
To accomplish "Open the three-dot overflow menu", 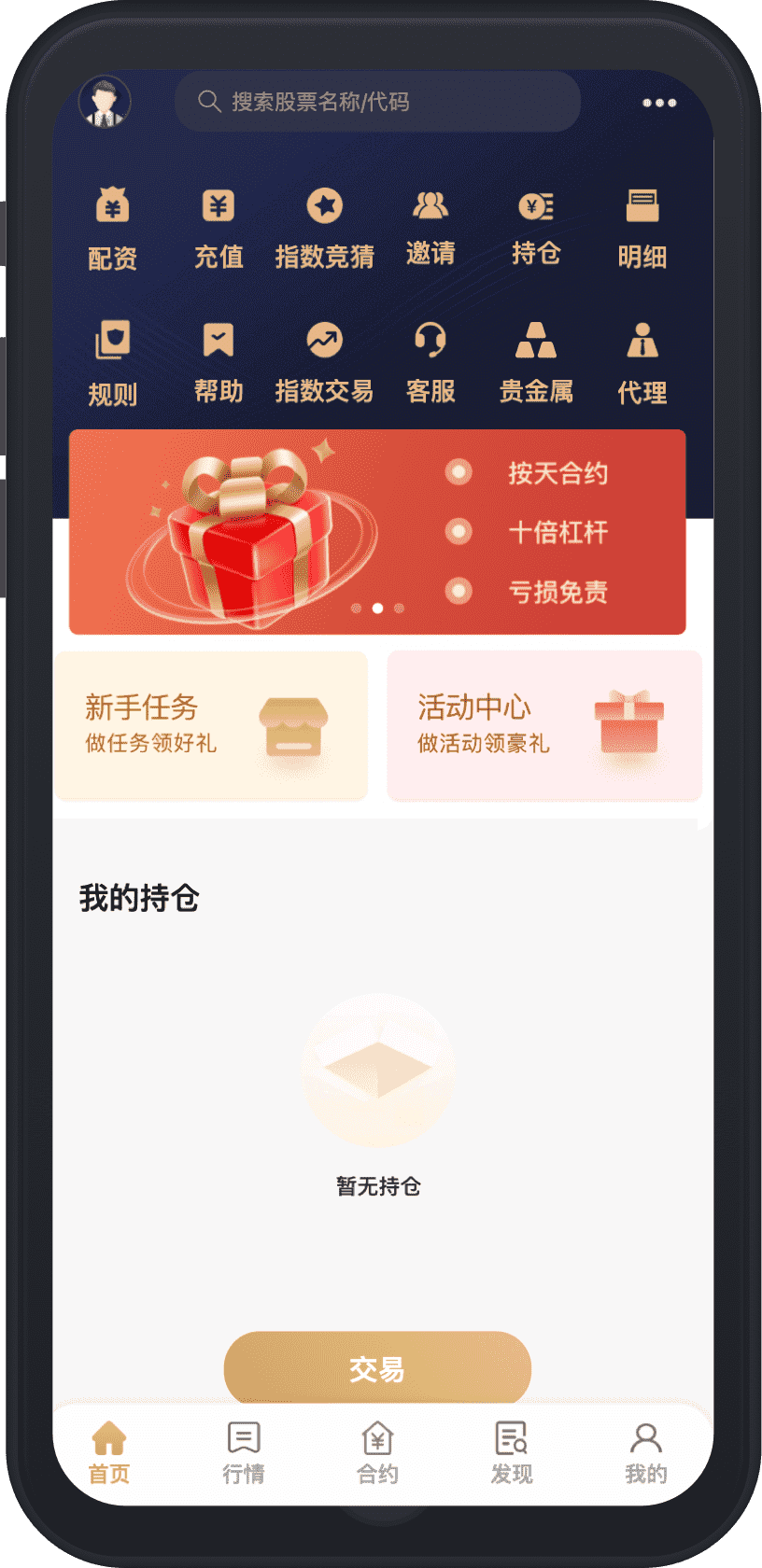I will 659,103.
